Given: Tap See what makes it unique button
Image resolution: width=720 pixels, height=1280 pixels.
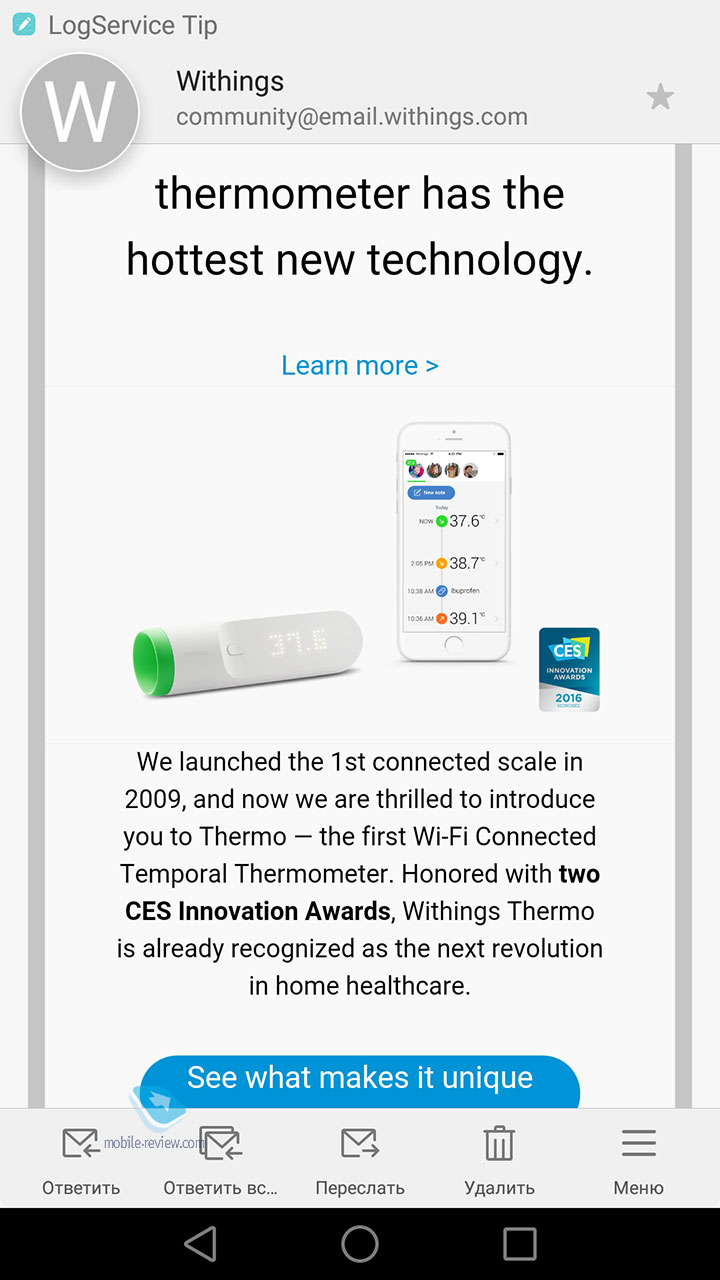Looking at the screenshot, I should coord(360,1081).
